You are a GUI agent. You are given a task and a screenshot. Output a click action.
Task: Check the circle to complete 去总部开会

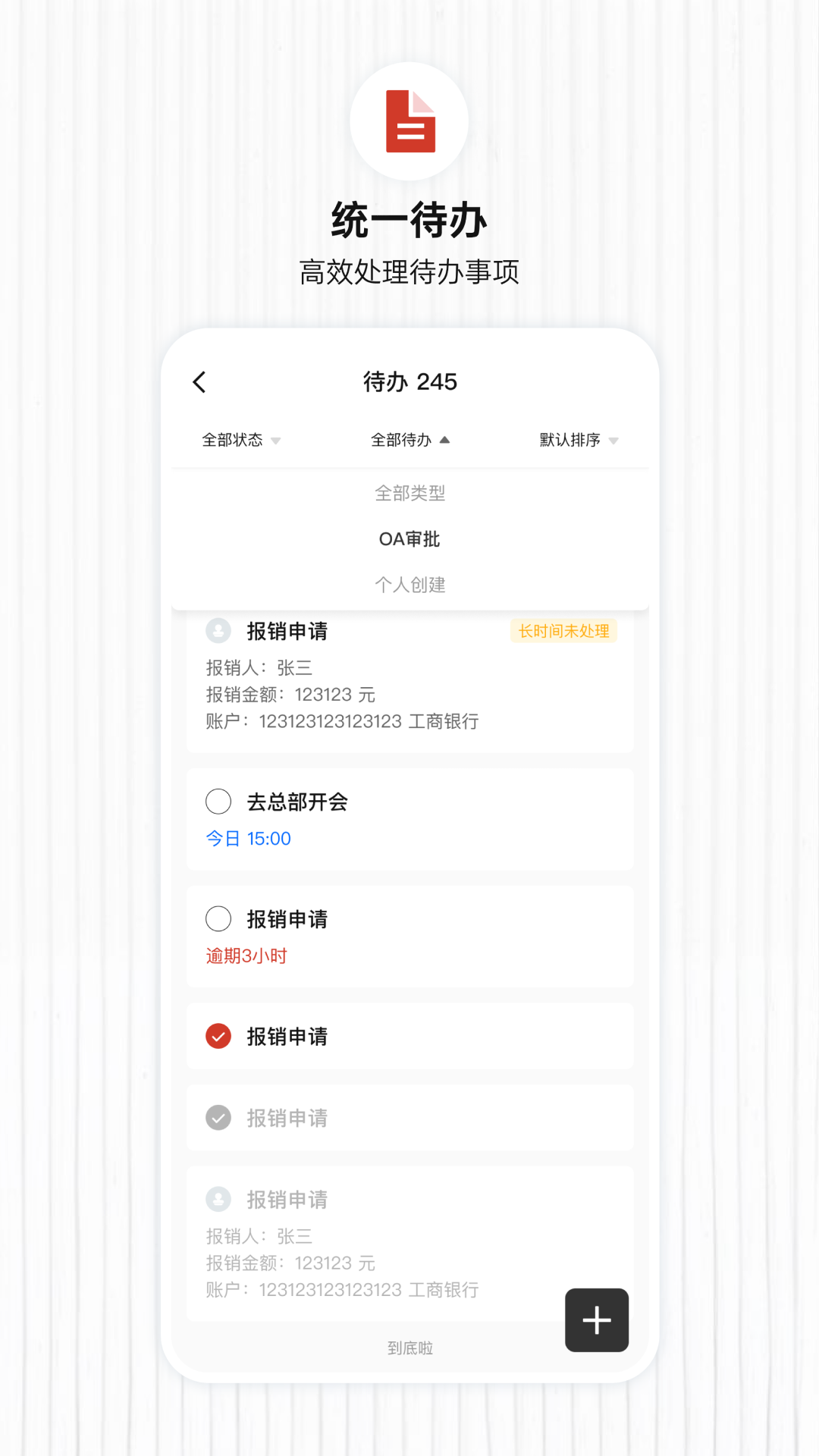point(218,802)
